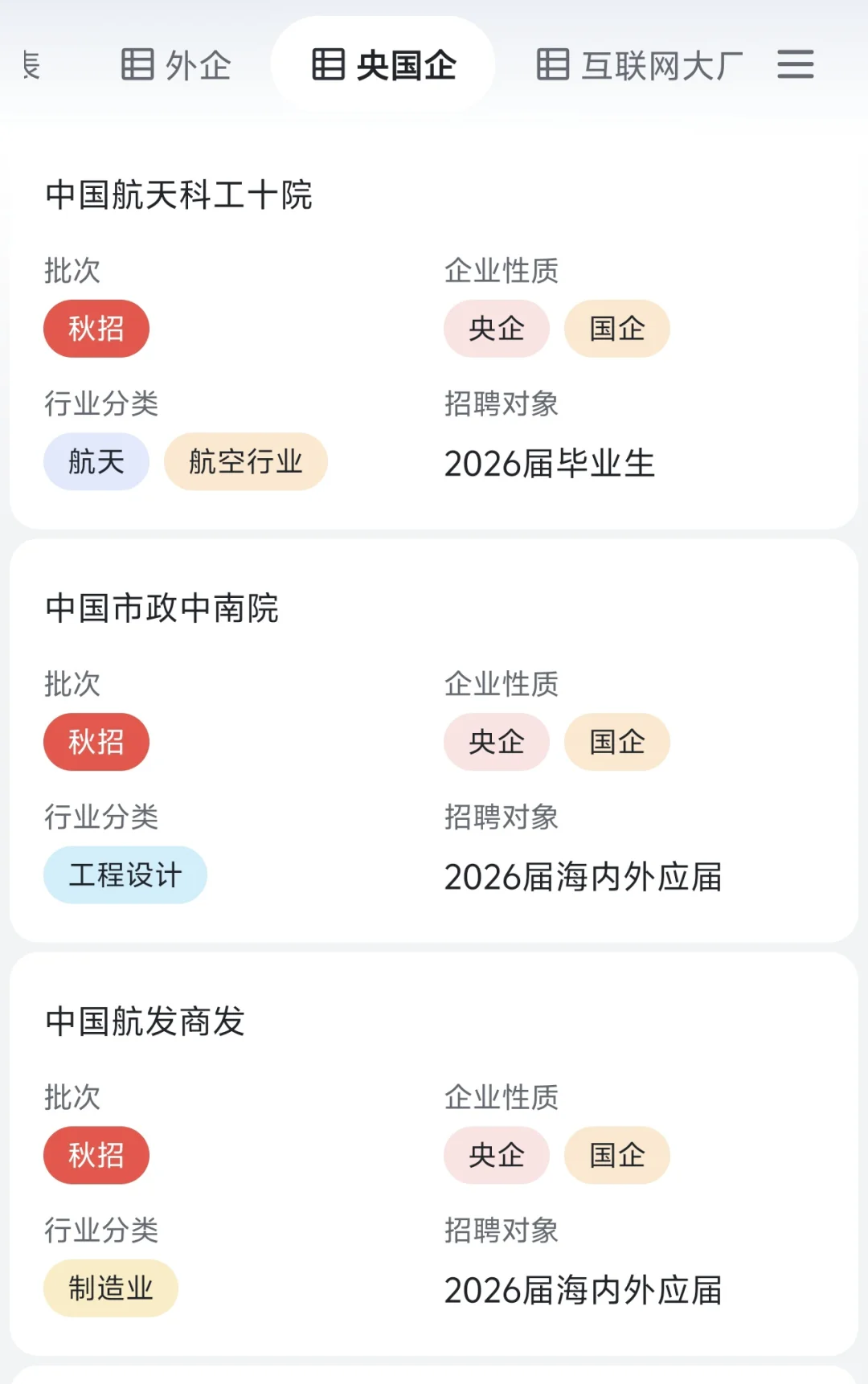Open the 中国航发商发 card
868x1384 pixels.
point(434,1154)
